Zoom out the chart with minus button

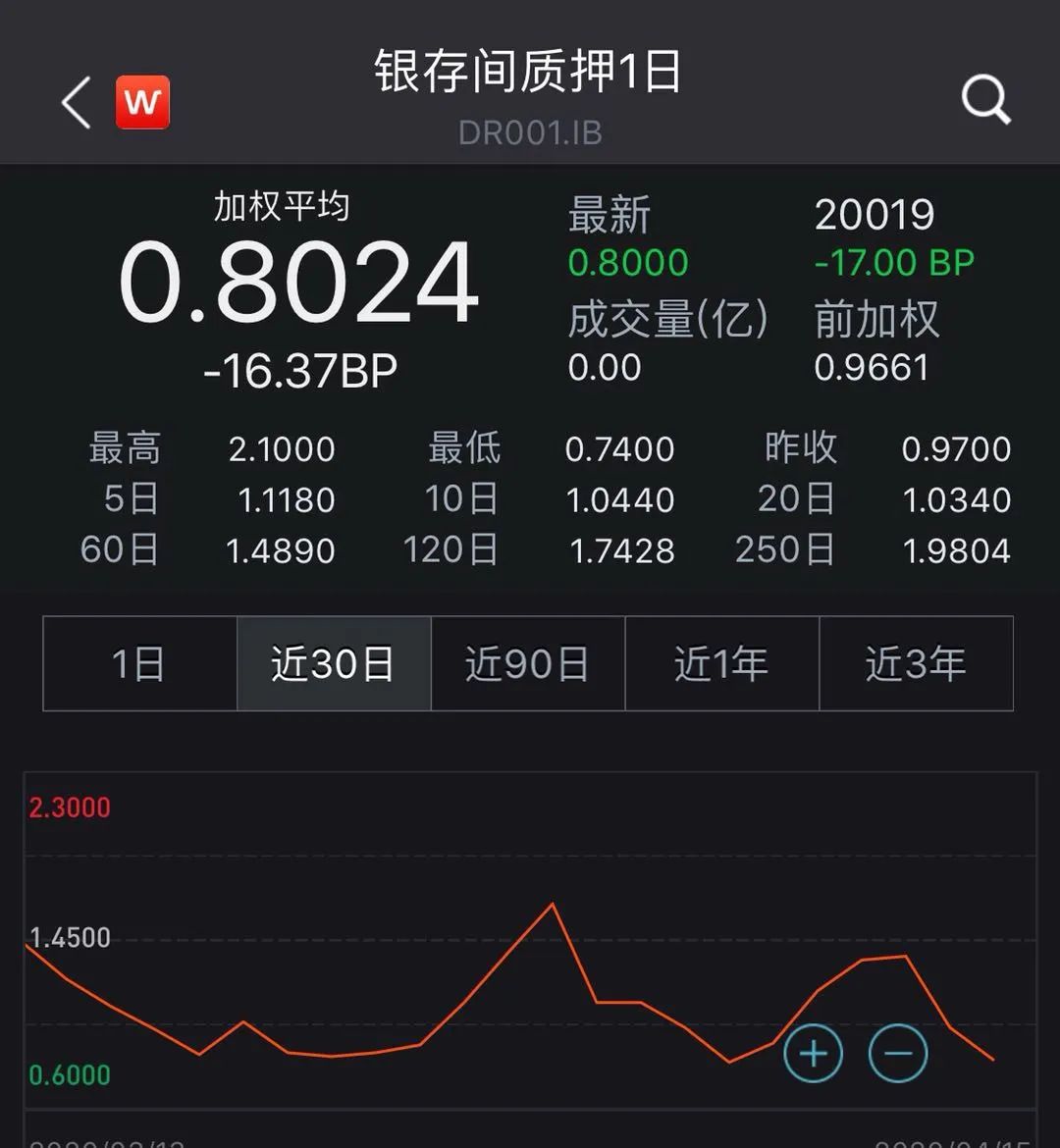tap(898, 1054)
